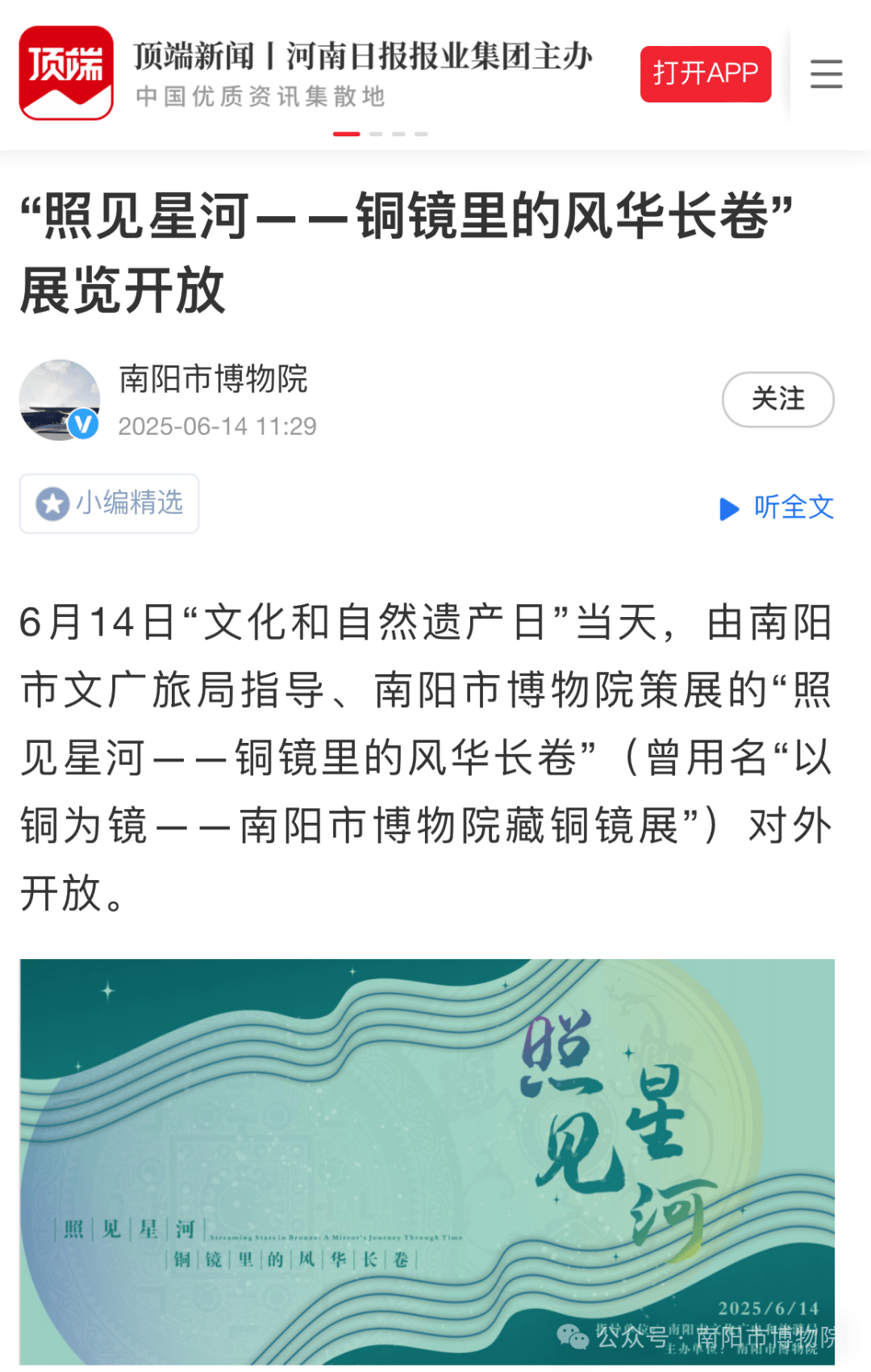Play audio with 听全文
This screenshot has height=1372, width=871.
[x=777, y=507]
